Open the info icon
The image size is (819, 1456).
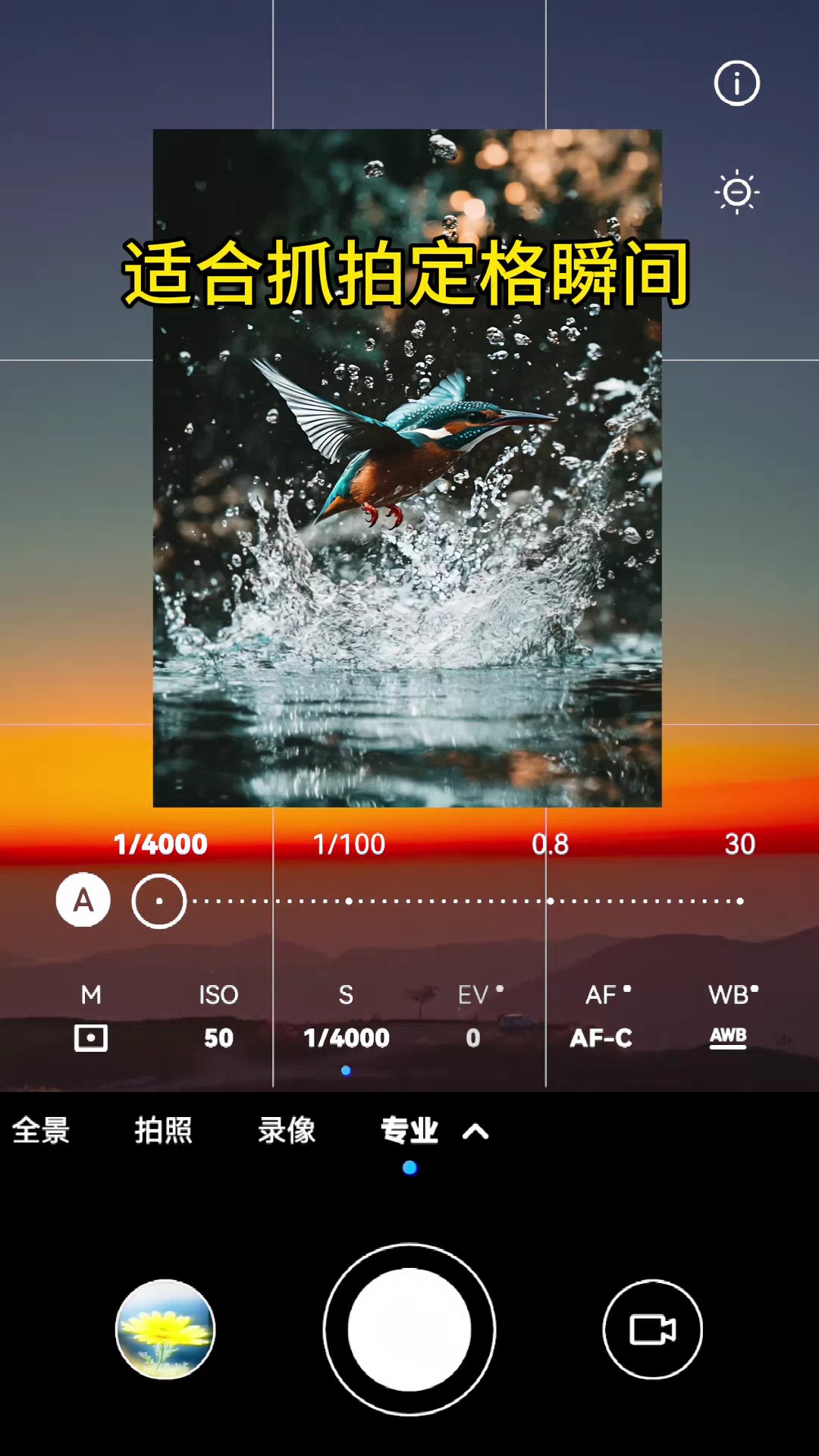[x=736, y=83]
